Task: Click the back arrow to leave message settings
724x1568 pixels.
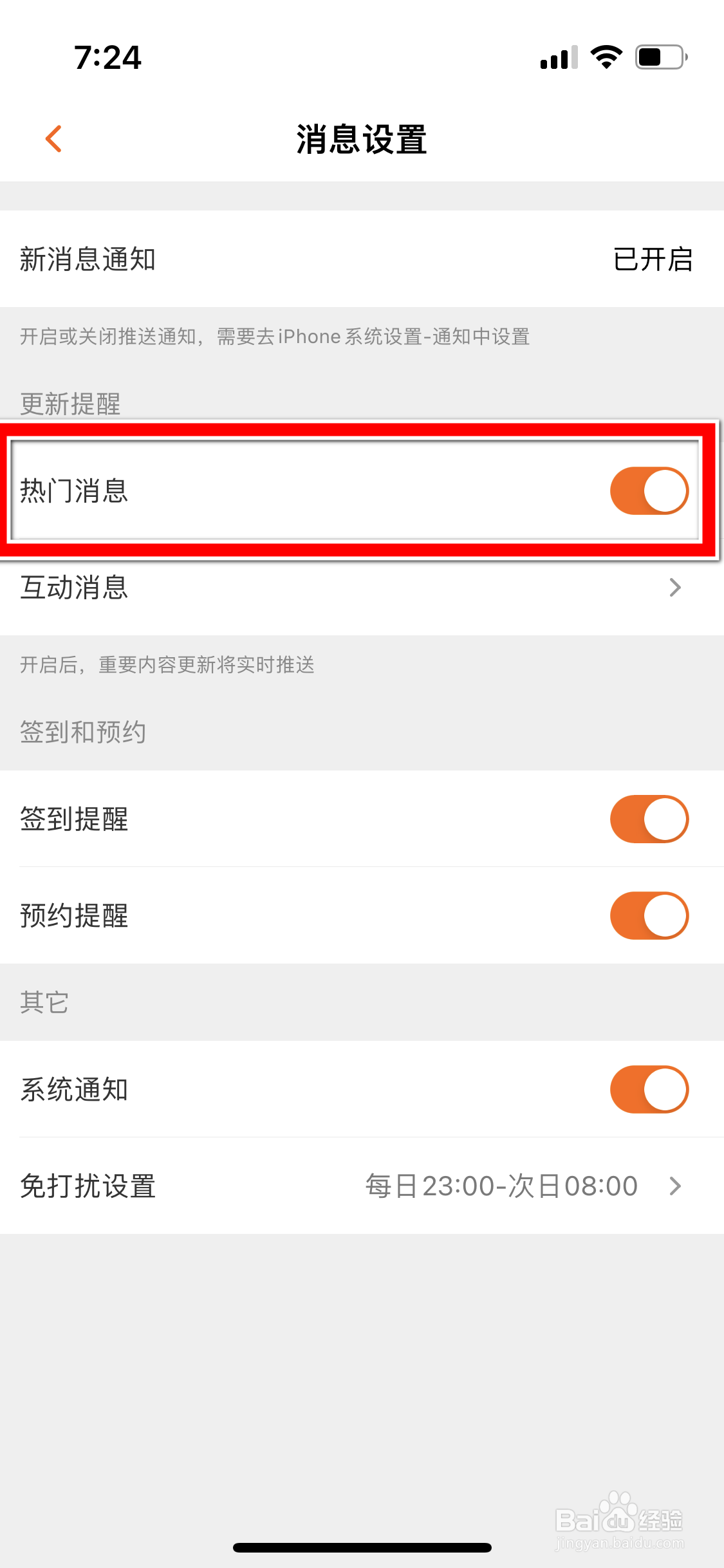Action: (x=53, y=138)
